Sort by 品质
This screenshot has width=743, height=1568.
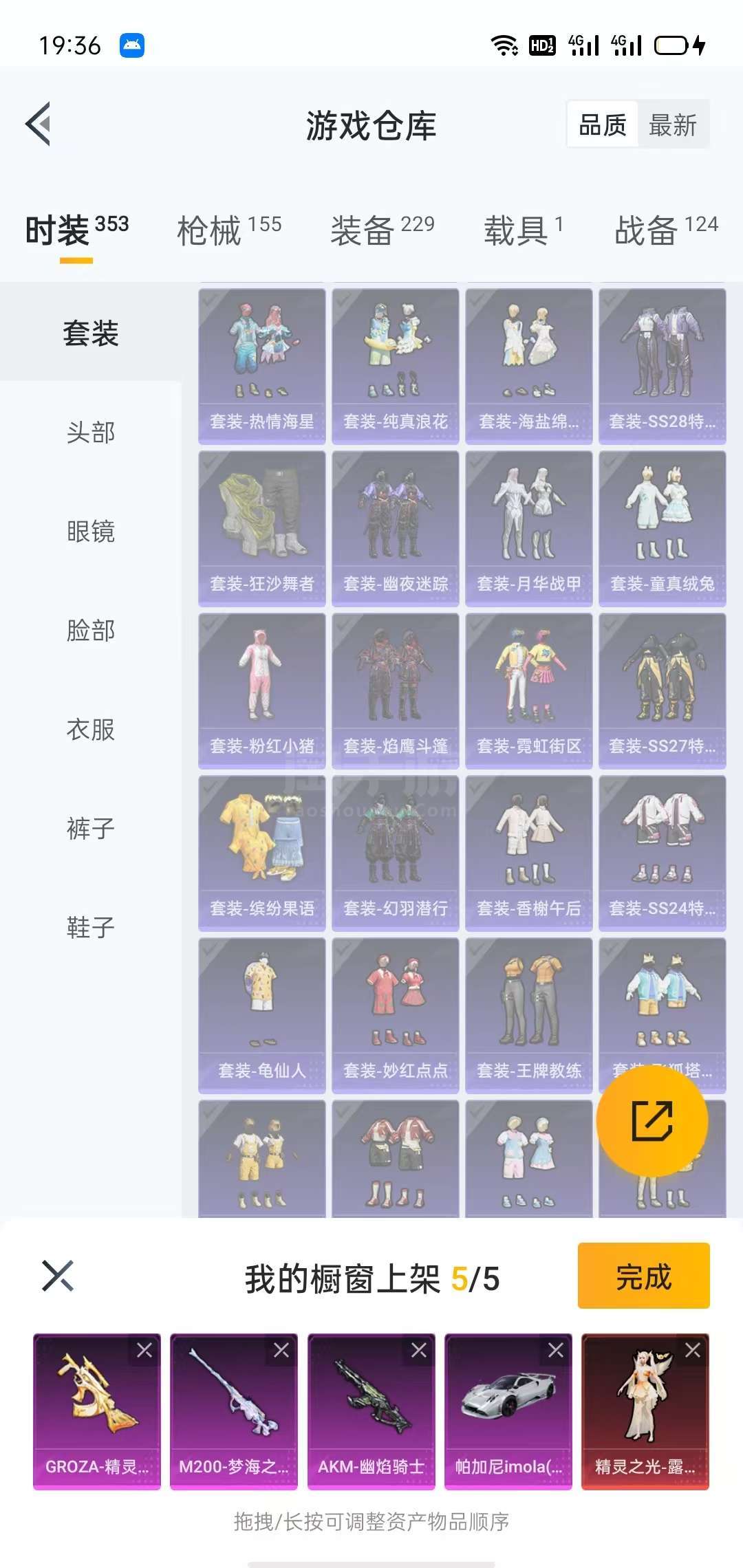[603, 125]
